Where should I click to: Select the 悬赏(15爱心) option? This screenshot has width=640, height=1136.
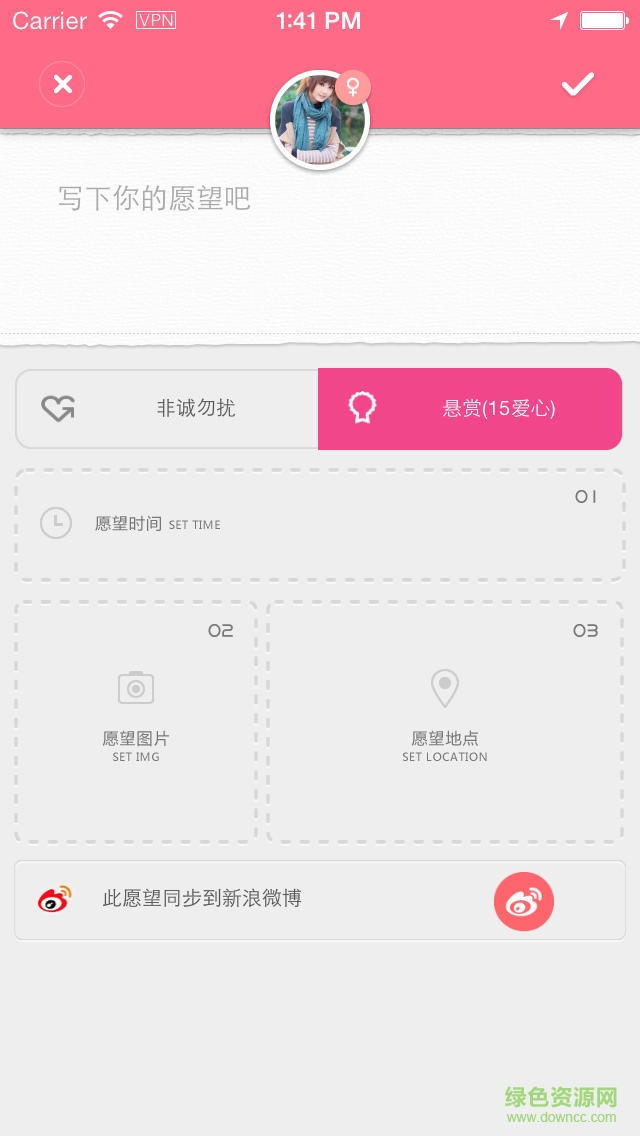point(470,409)
